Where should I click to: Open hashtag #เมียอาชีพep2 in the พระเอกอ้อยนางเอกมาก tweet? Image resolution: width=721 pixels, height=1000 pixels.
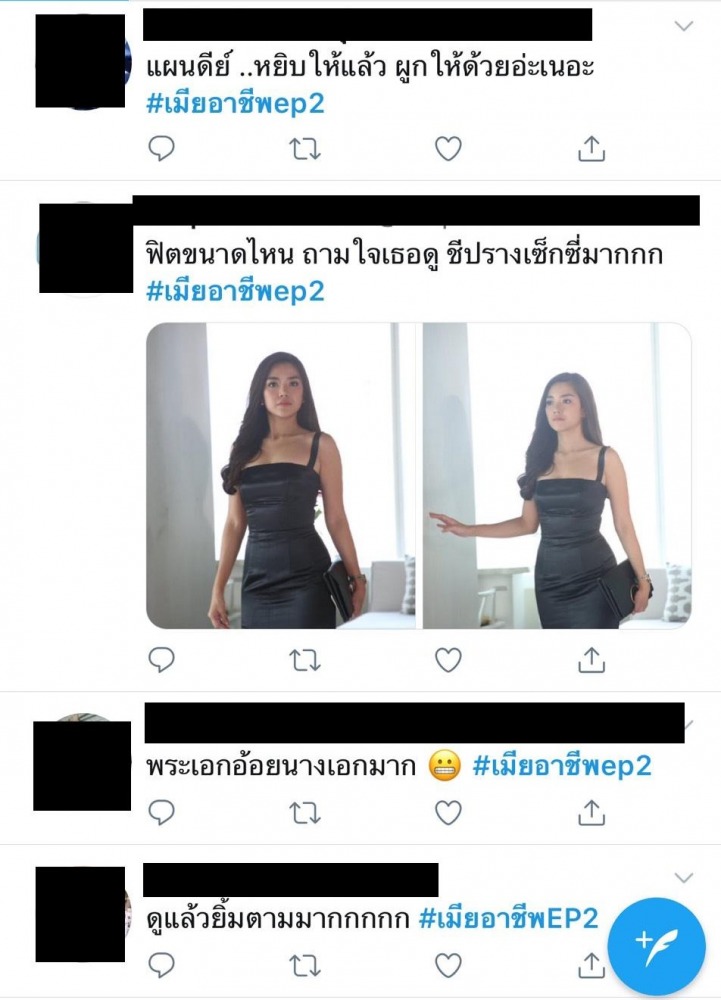(x=561, y=767)
